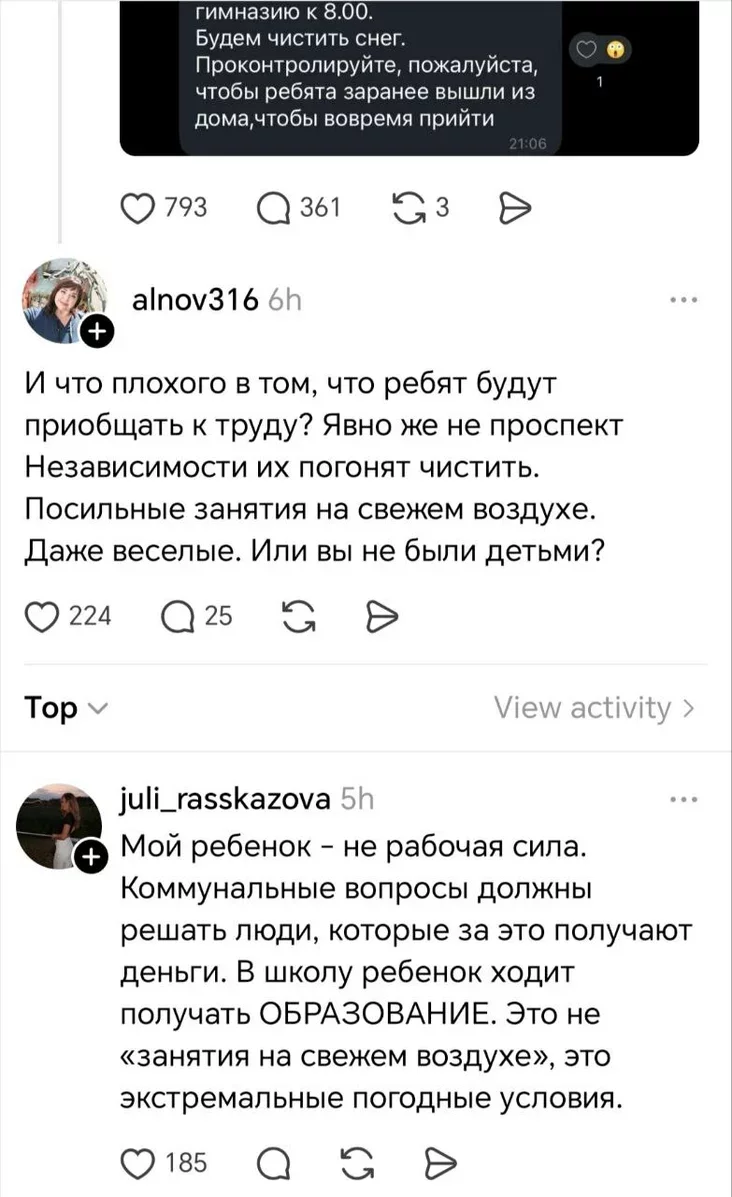The width and height of the screenshot is (732, 1197).
Task: Open alnov316's profile avatar
Action: click(62, 298)
